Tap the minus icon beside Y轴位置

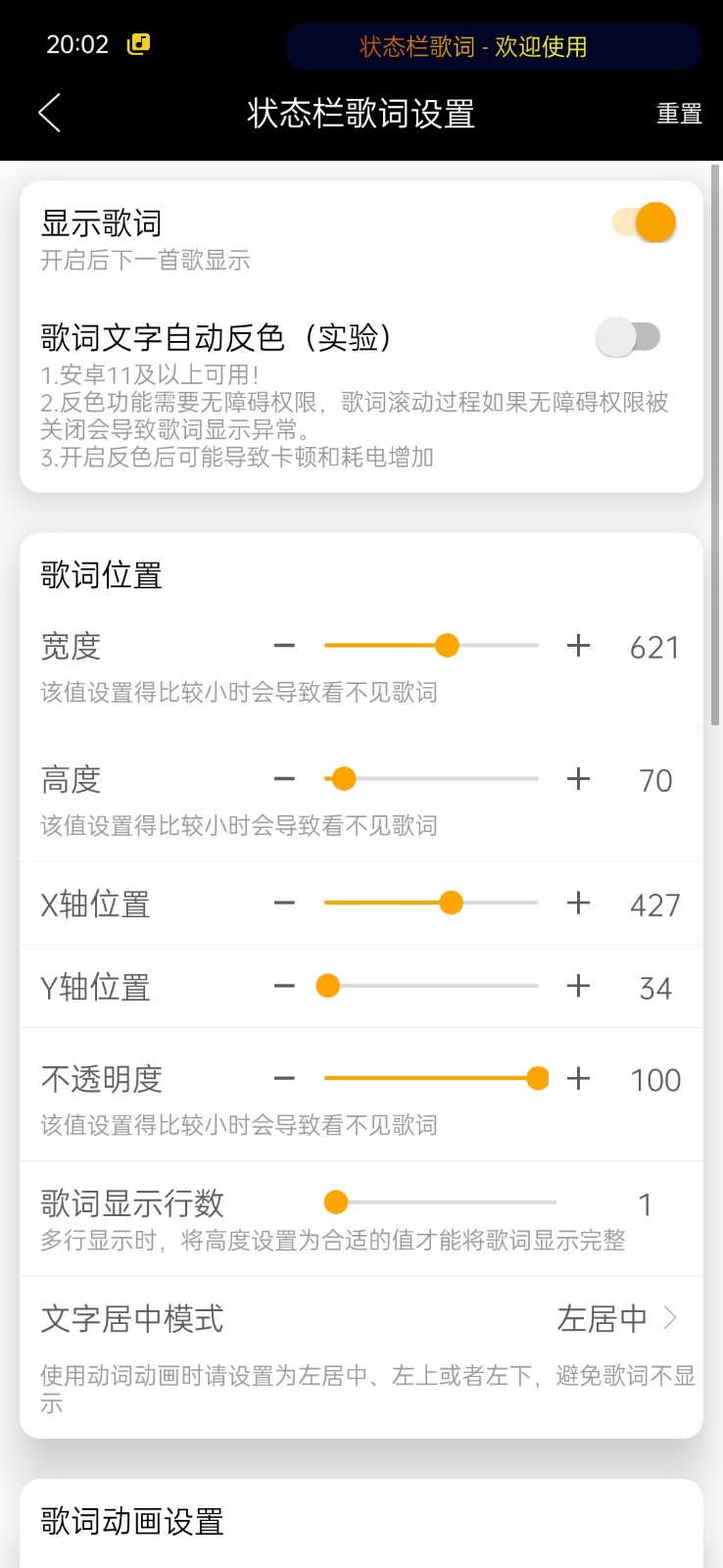tap(283, 986)
